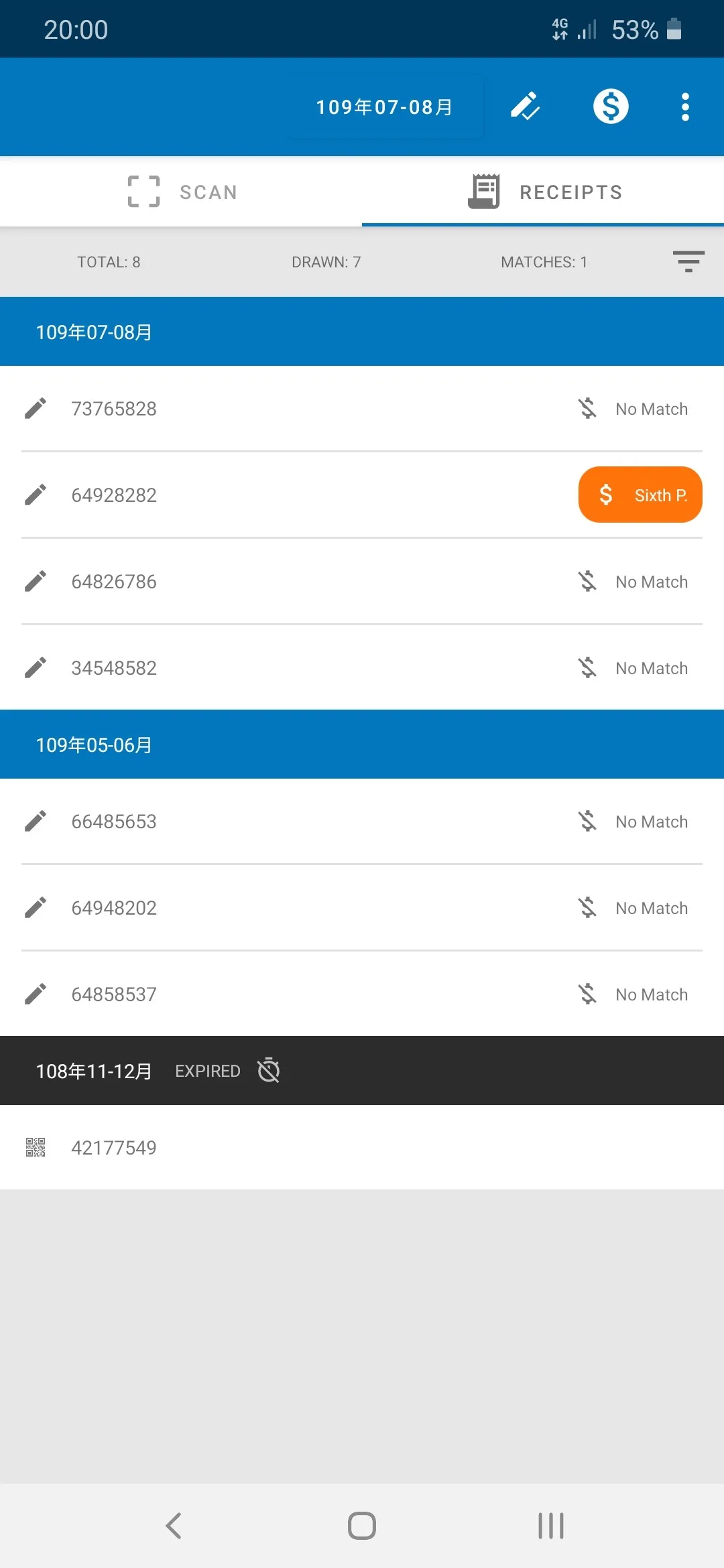The width and height of the screenshot is (724, 1568).
Task: Click the expired timer icon on 108年11-12月
Action: click(x=267, y=1070)
